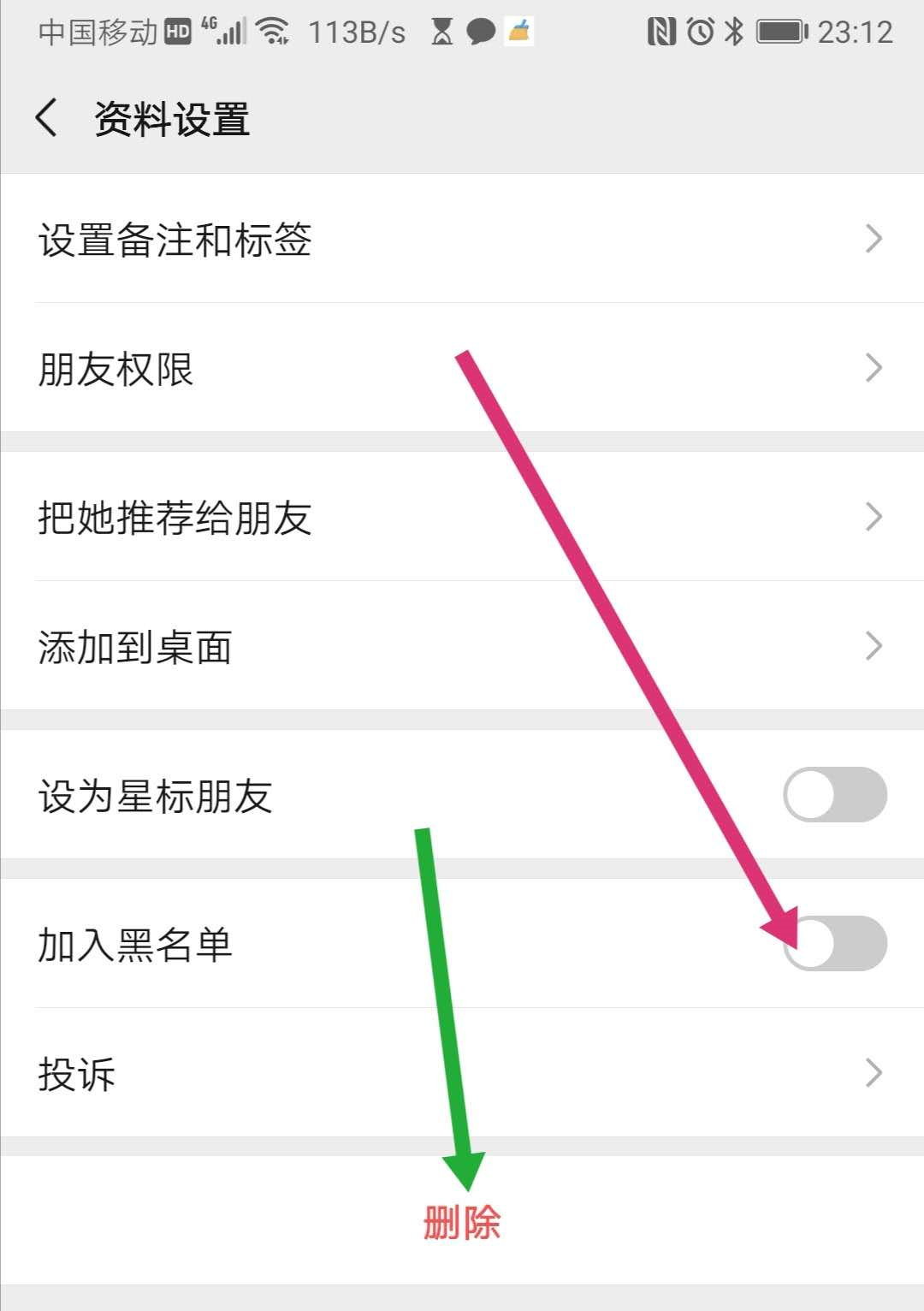
Task: Open 把她推荐给朋友 option
Action: click(x=462, y=517)
